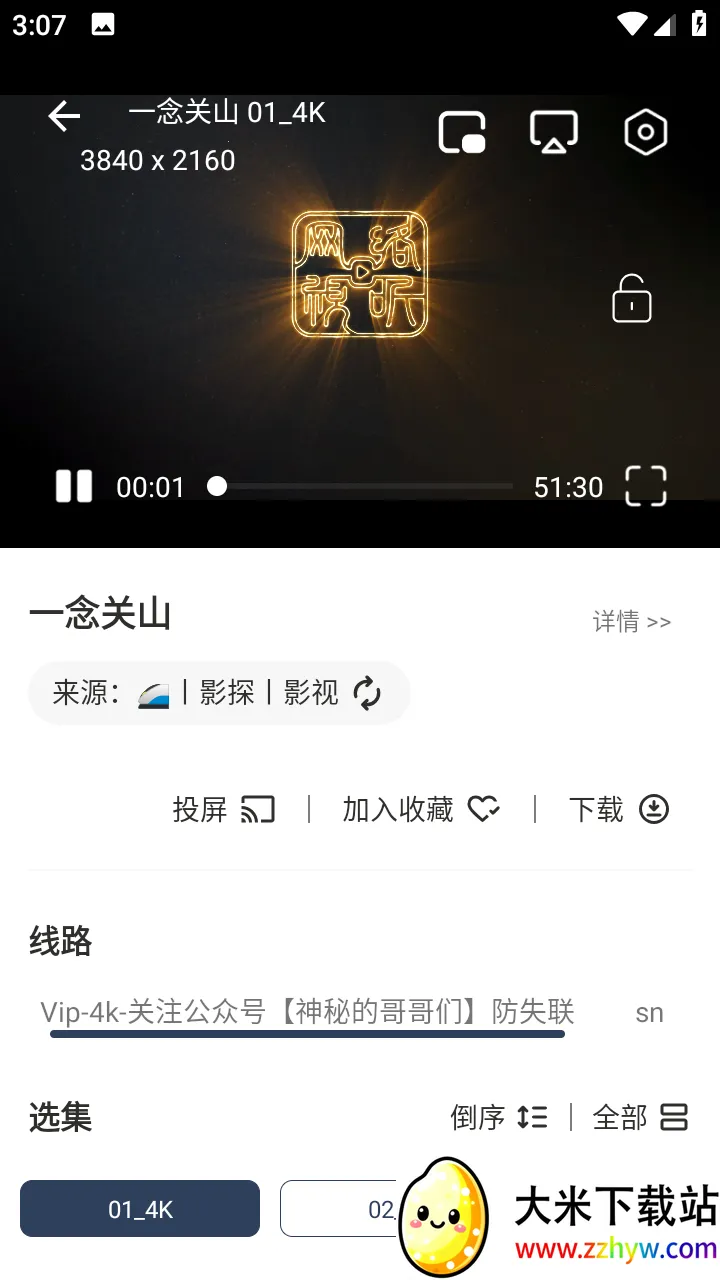Switch to the sn line tab
The height and width of the screenshot is (1280, 720).
coord(649,1013)
